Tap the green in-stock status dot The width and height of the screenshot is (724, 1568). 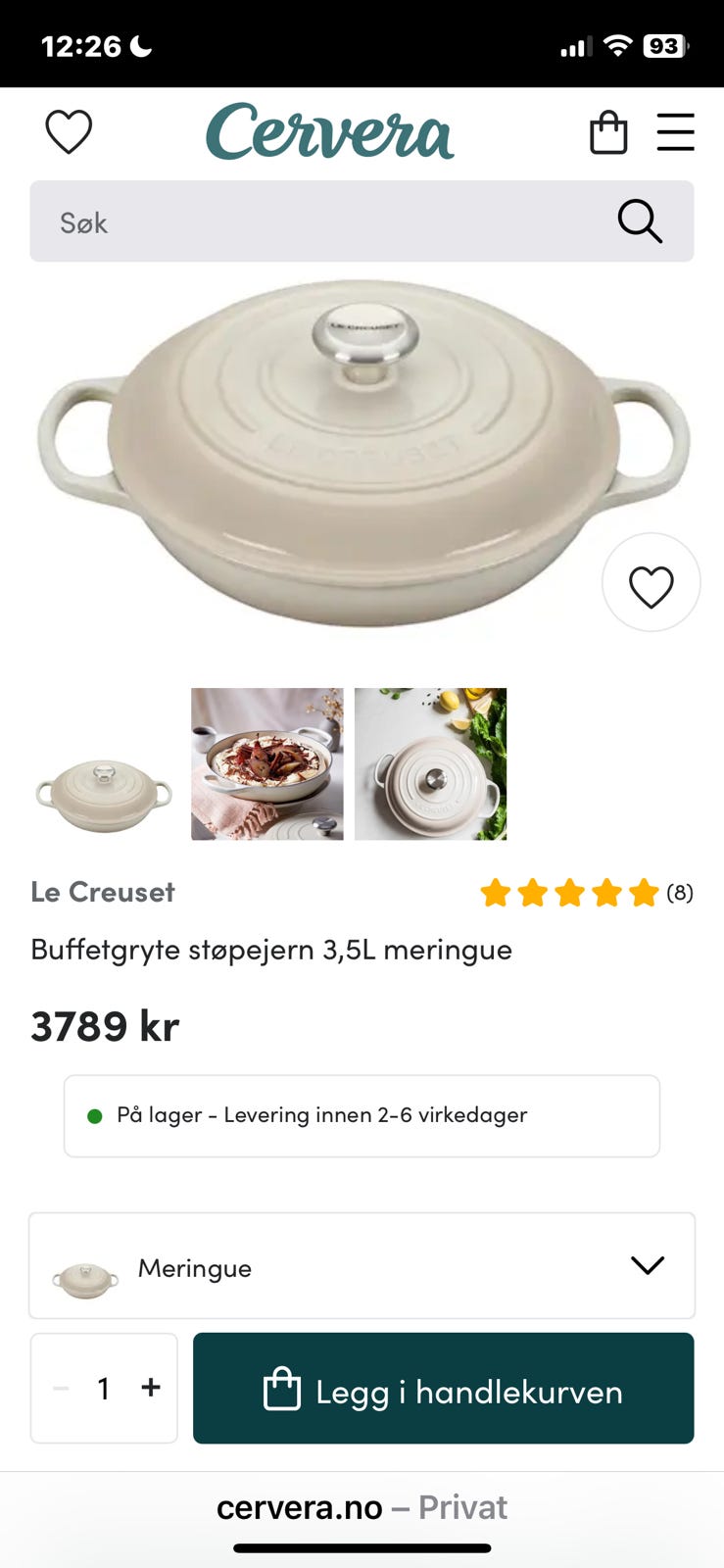coord(93,1115)
